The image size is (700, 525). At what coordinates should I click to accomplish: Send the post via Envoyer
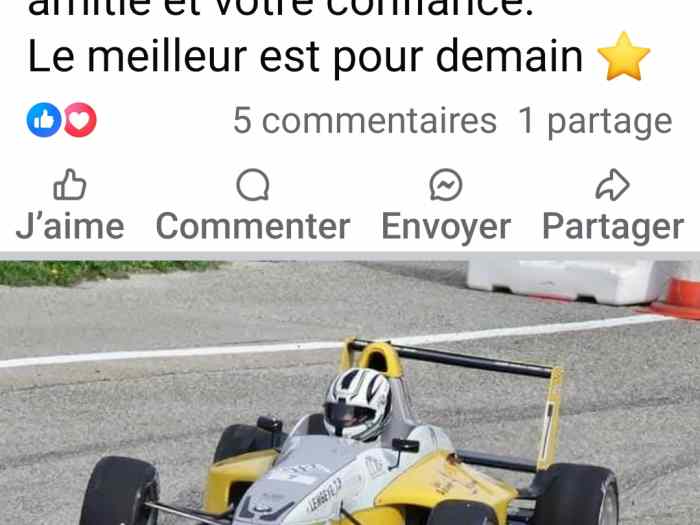point(445,207)
